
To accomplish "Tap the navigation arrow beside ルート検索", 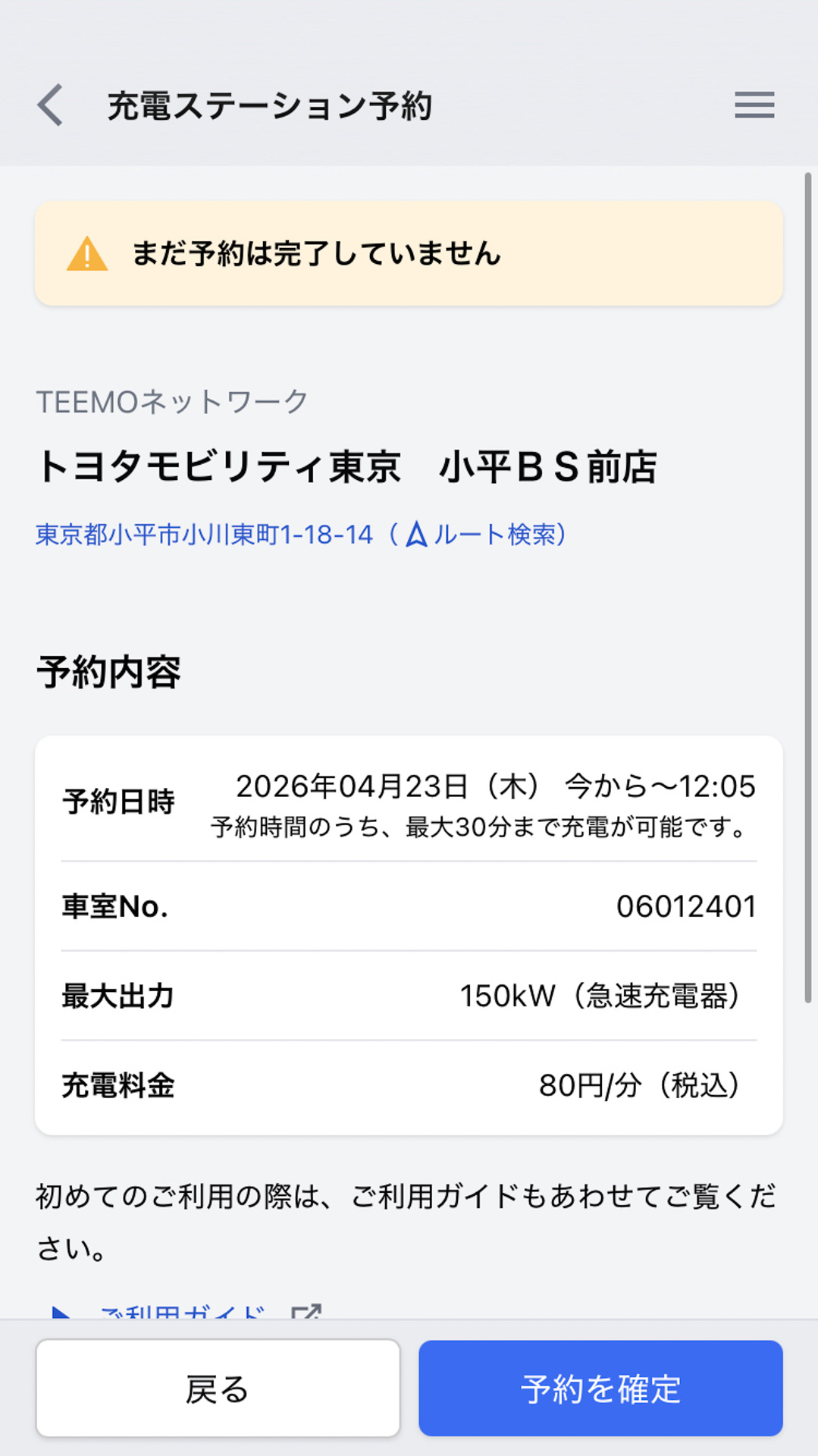I will click(x=418, y=535).
